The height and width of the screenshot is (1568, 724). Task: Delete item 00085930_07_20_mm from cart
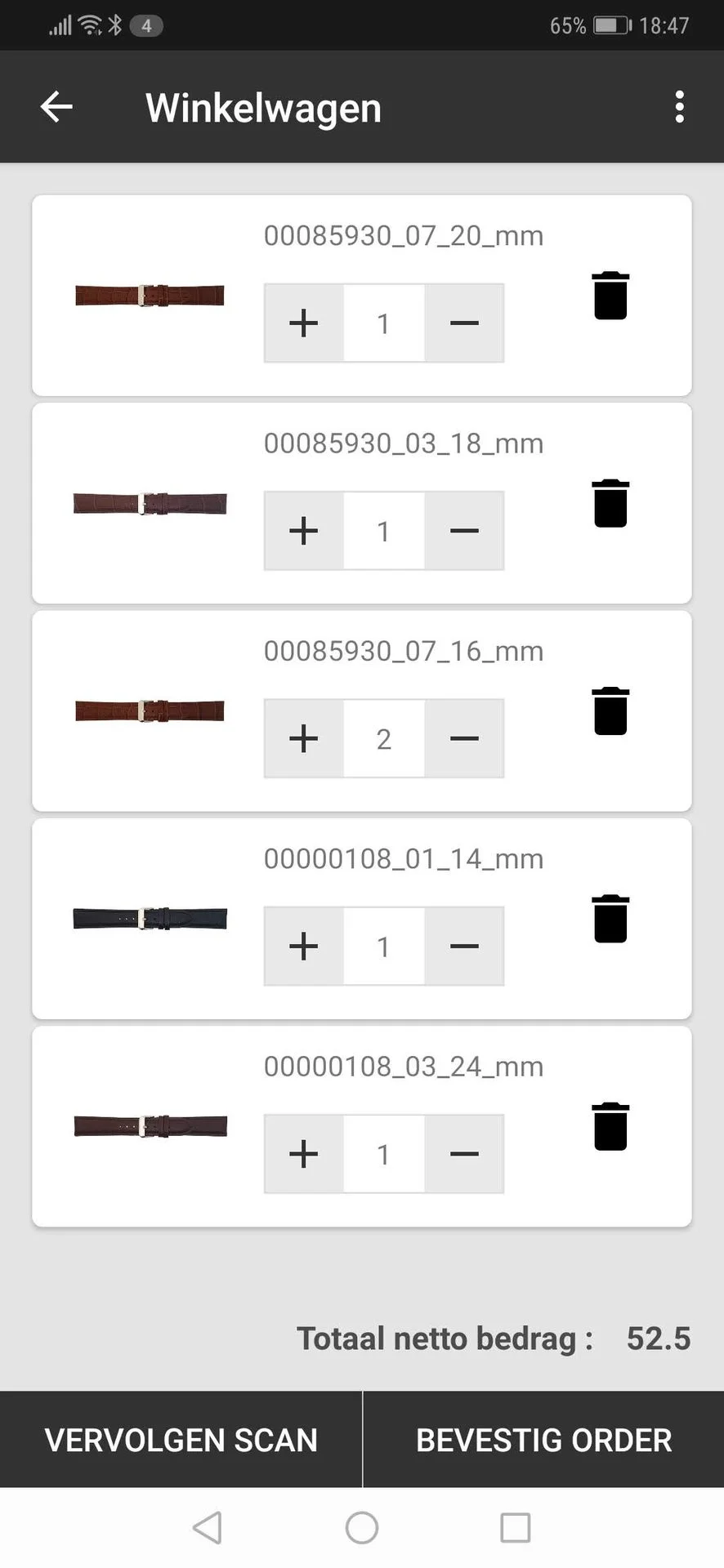610,296
